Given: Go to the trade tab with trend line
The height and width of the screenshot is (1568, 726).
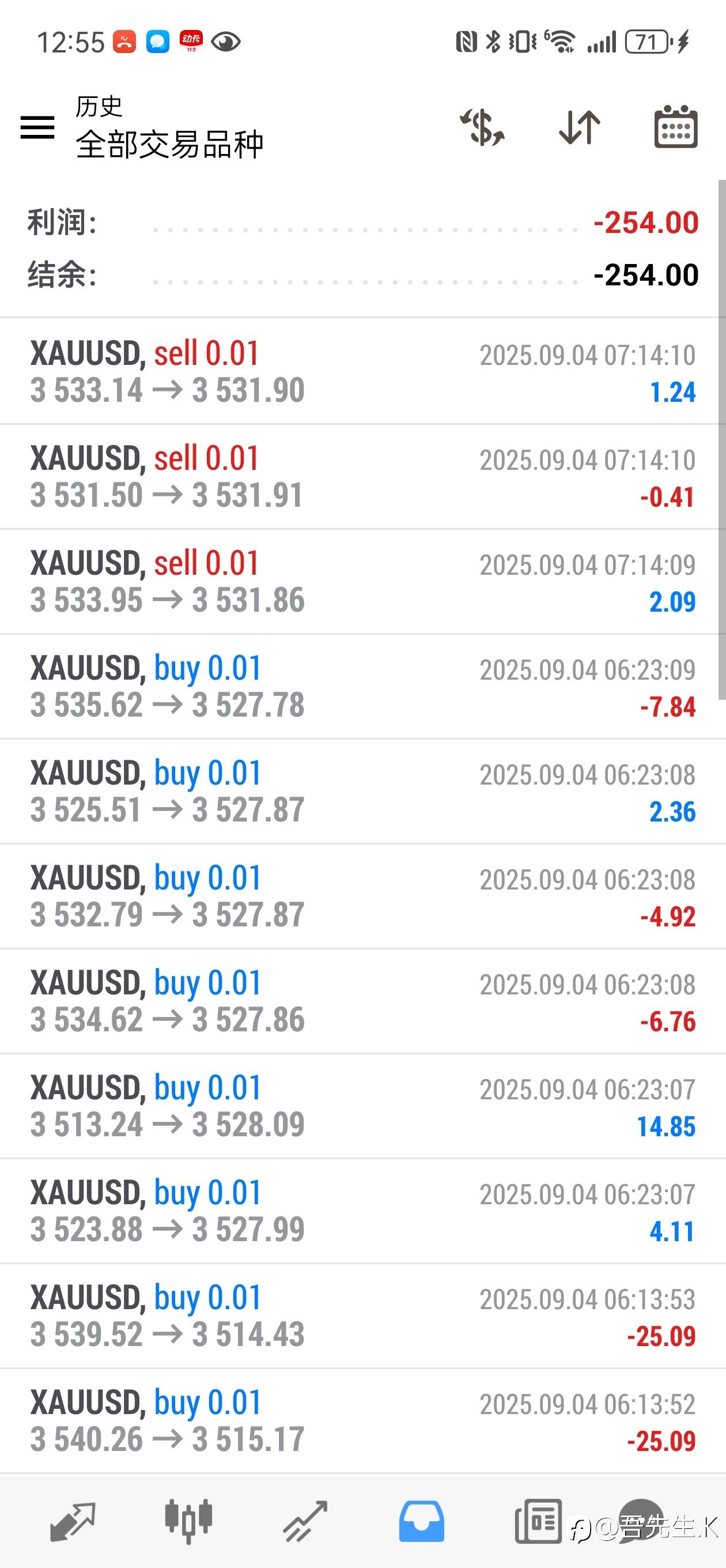Looking at the screenshot, I should coord(305,1521).
